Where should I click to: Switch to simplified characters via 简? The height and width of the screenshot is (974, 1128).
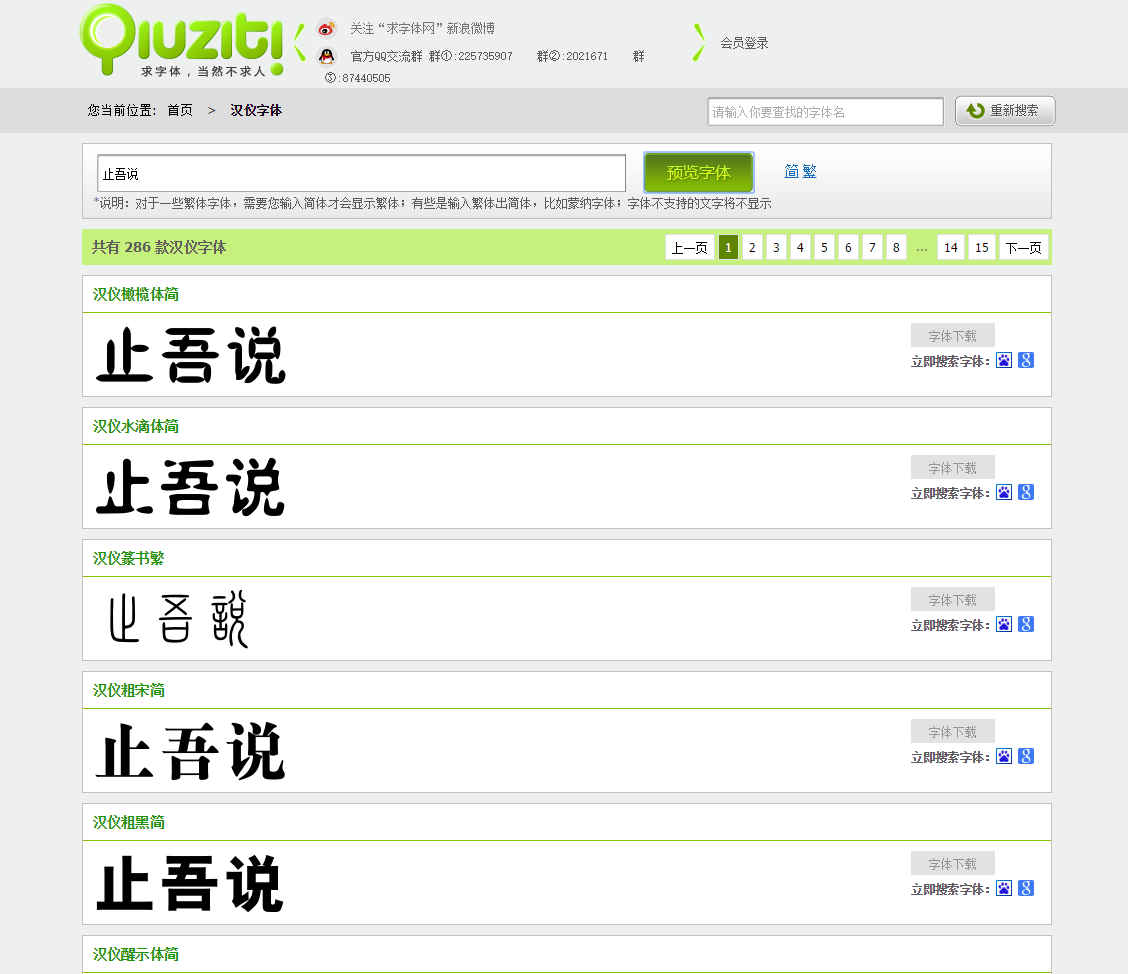point(791,172)
